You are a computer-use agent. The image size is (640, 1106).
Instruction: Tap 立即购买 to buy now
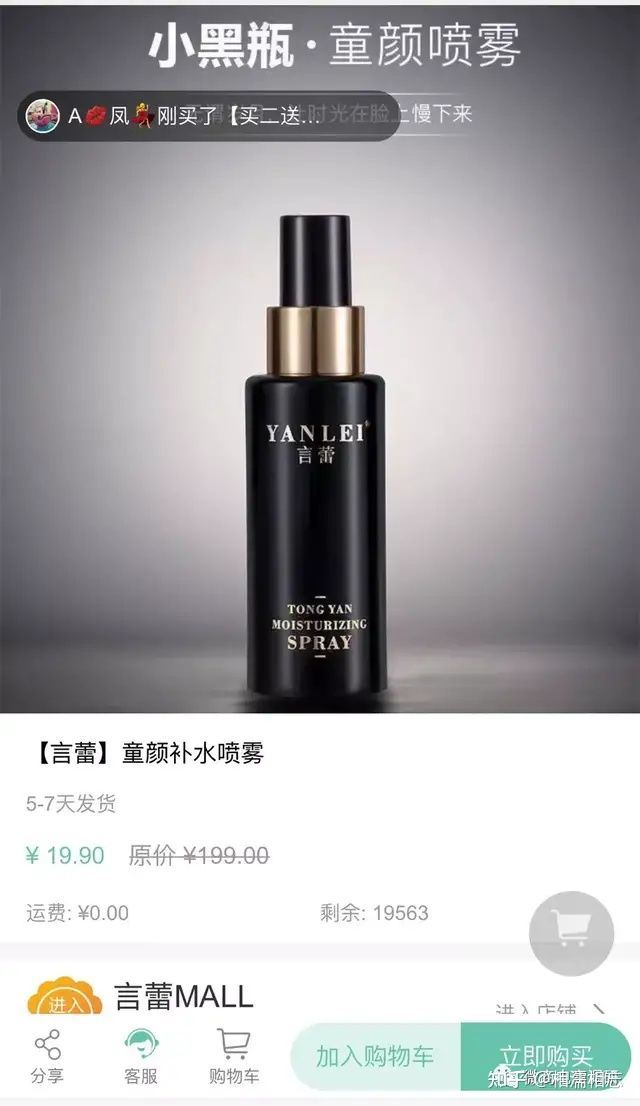coord(546,1056)
